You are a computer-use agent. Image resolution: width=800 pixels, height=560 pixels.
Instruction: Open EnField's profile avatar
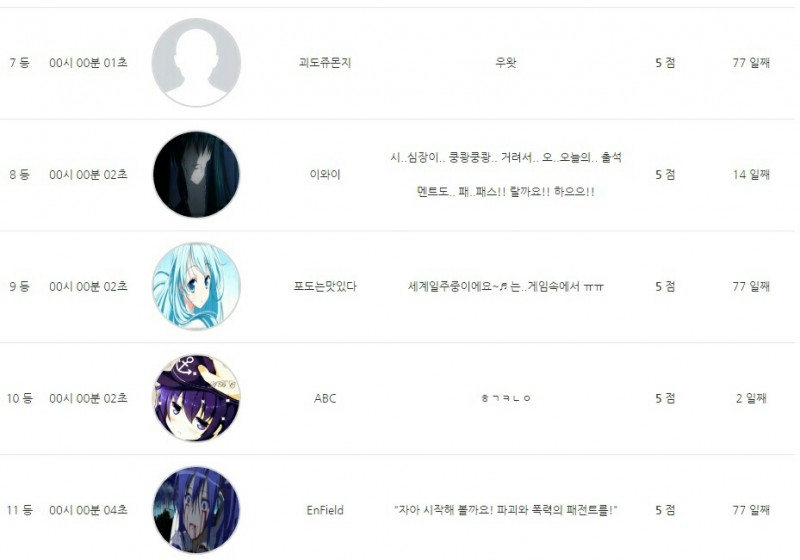click(196, 508)
